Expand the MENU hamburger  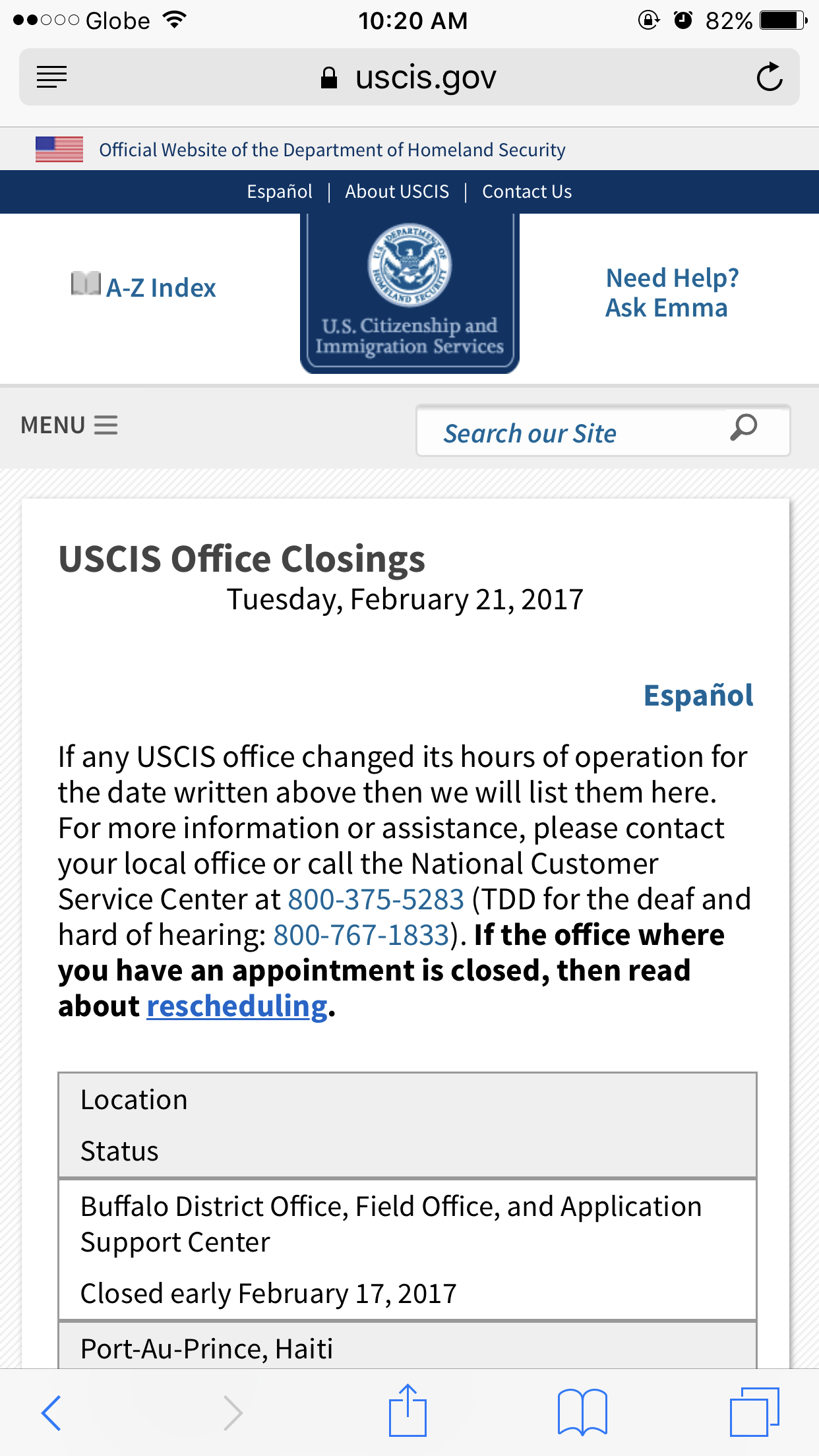(x=69, y=425)
